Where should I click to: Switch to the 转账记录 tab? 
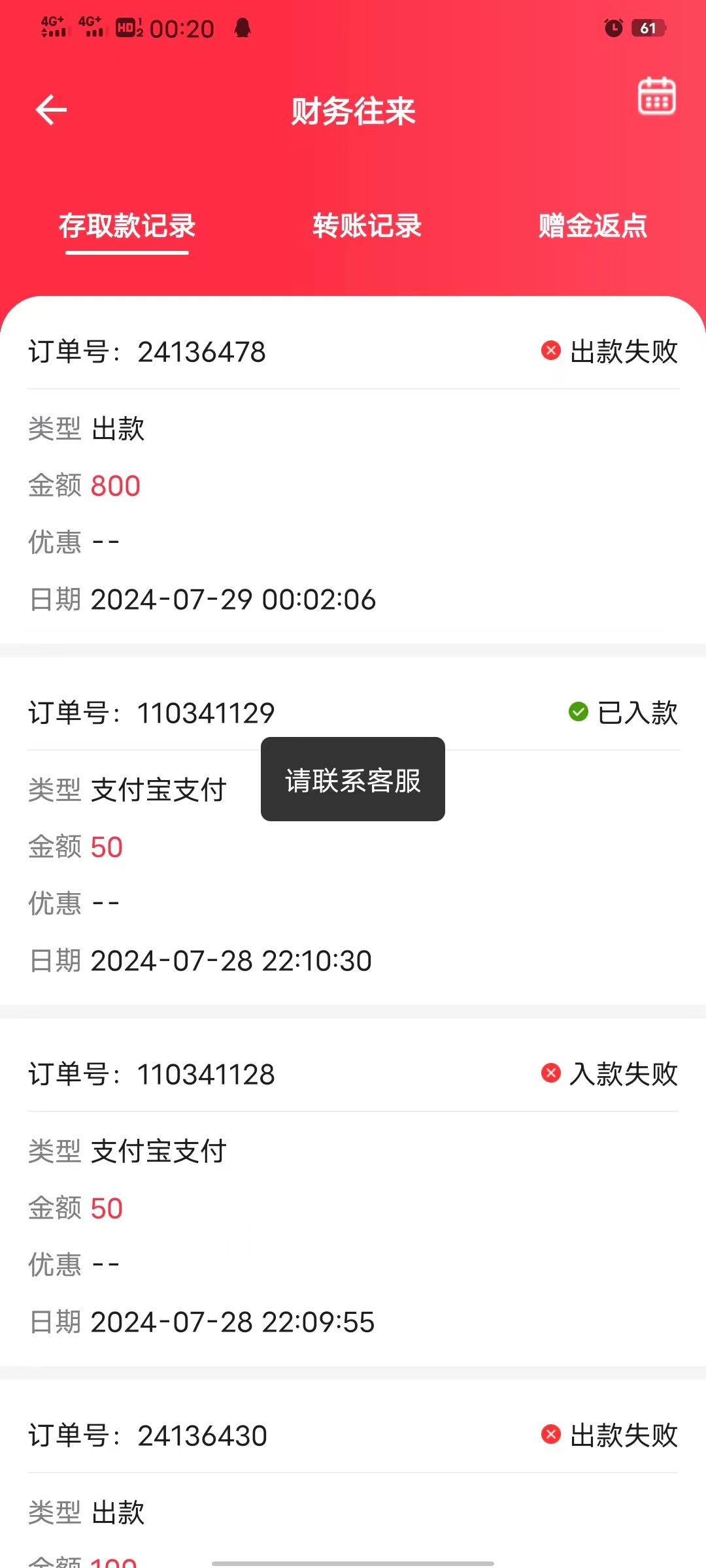point(367,226)
